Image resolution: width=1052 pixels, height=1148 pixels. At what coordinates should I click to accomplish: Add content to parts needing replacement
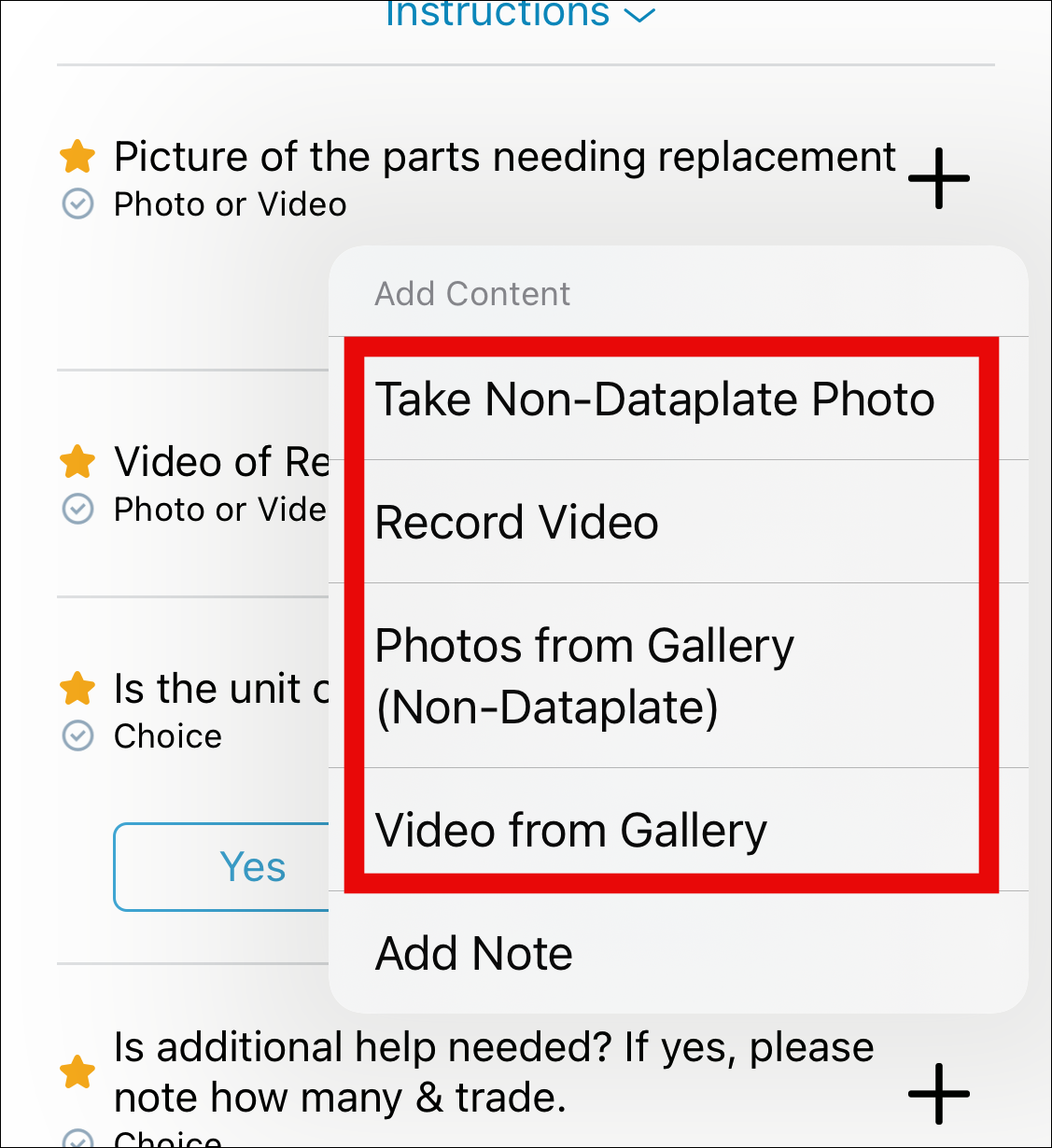coord(938,178)
